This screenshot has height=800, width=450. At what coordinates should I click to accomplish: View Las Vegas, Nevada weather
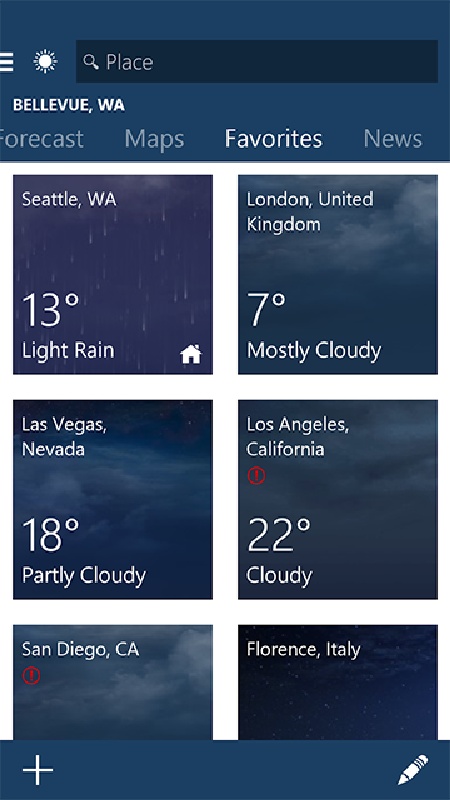tap(113, 499)
